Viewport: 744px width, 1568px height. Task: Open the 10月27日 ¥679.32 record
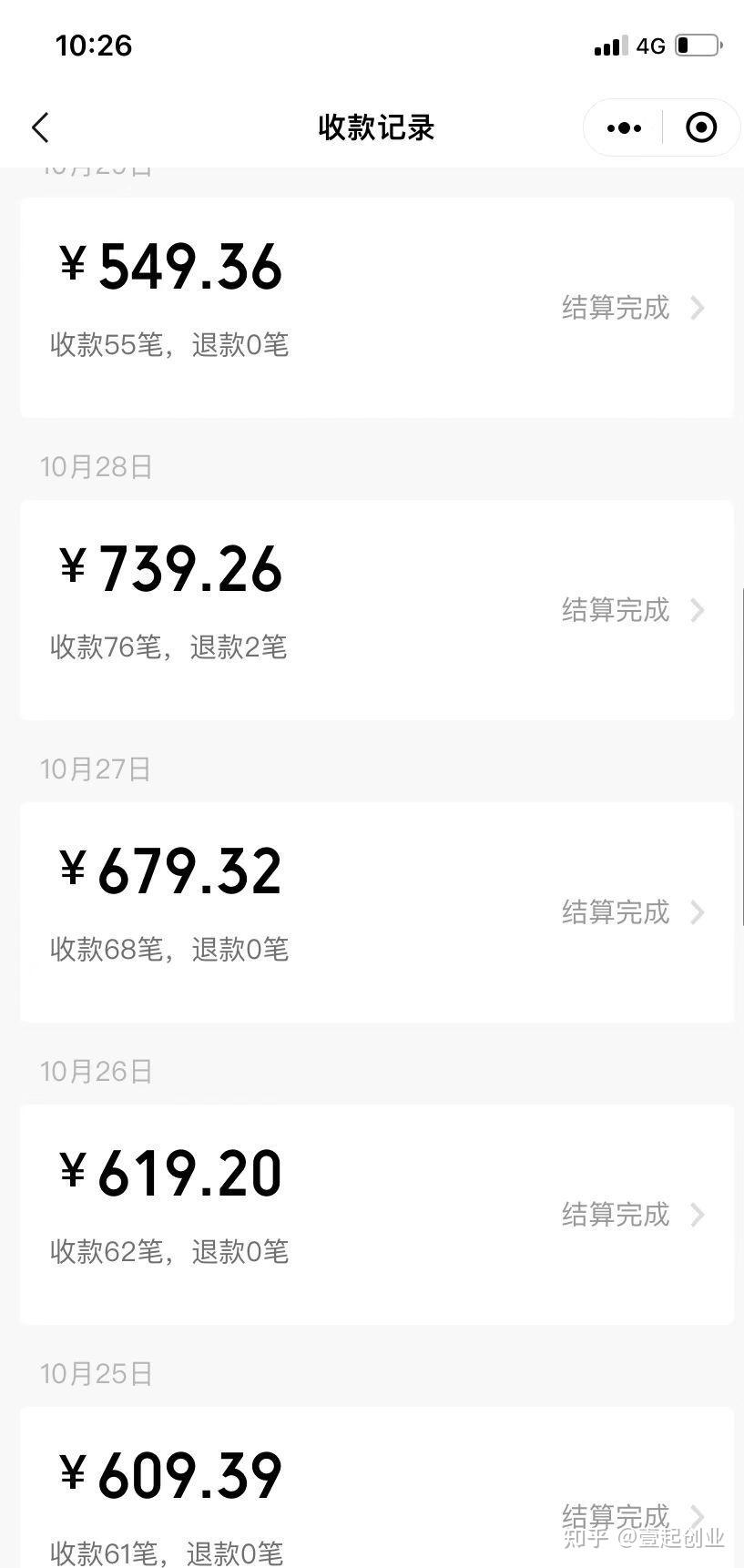click(377, 912)
